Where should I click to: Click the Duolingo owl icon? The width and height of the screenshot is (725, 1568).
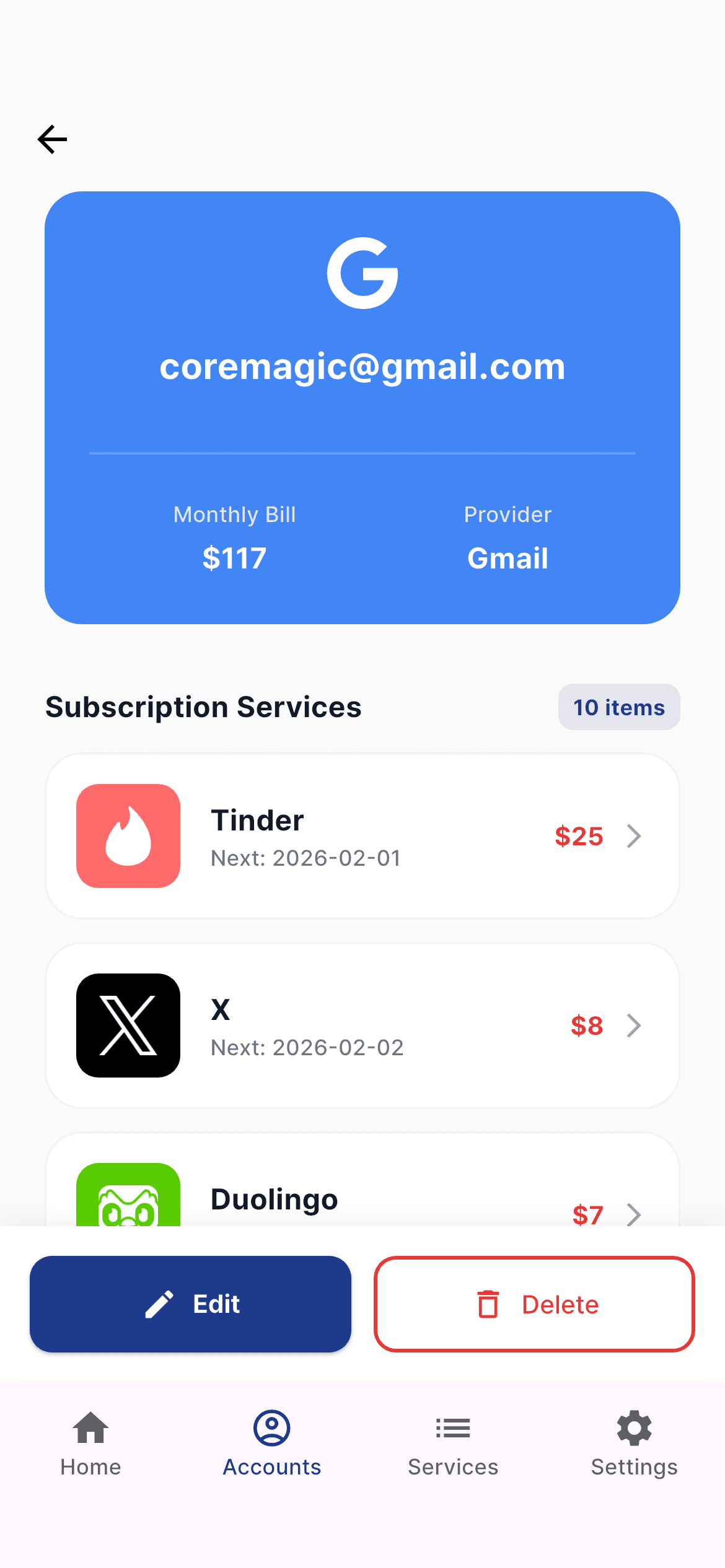(127, 1201)
